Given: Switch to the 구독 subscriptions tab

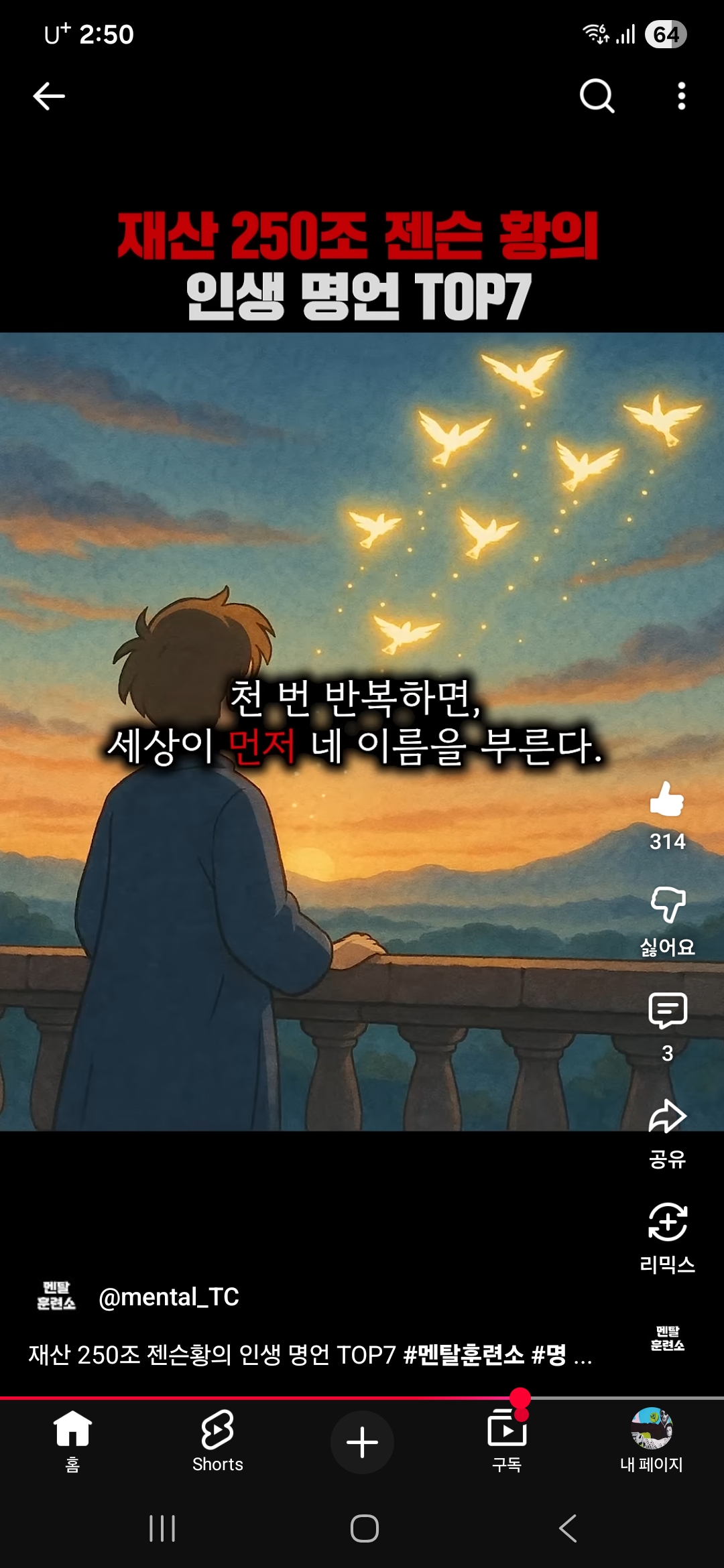Looking at the screenshot, I should click(x=507, y=1441).
